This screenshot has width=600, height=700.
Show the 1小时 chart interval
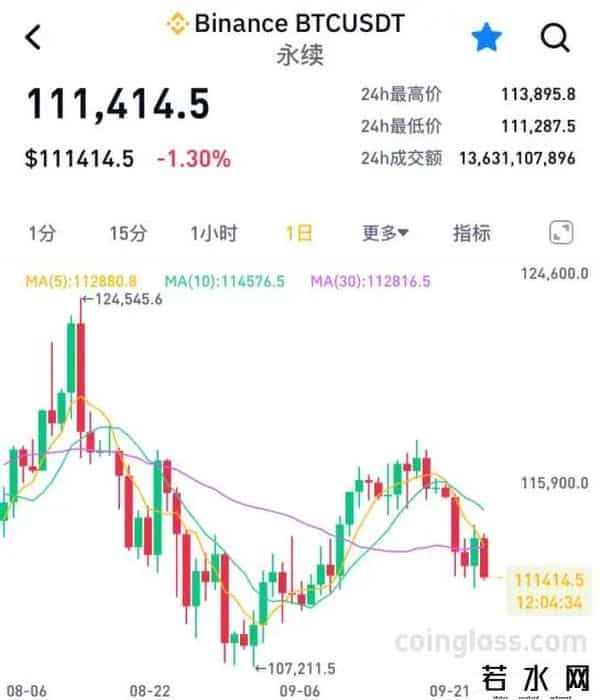214,234
